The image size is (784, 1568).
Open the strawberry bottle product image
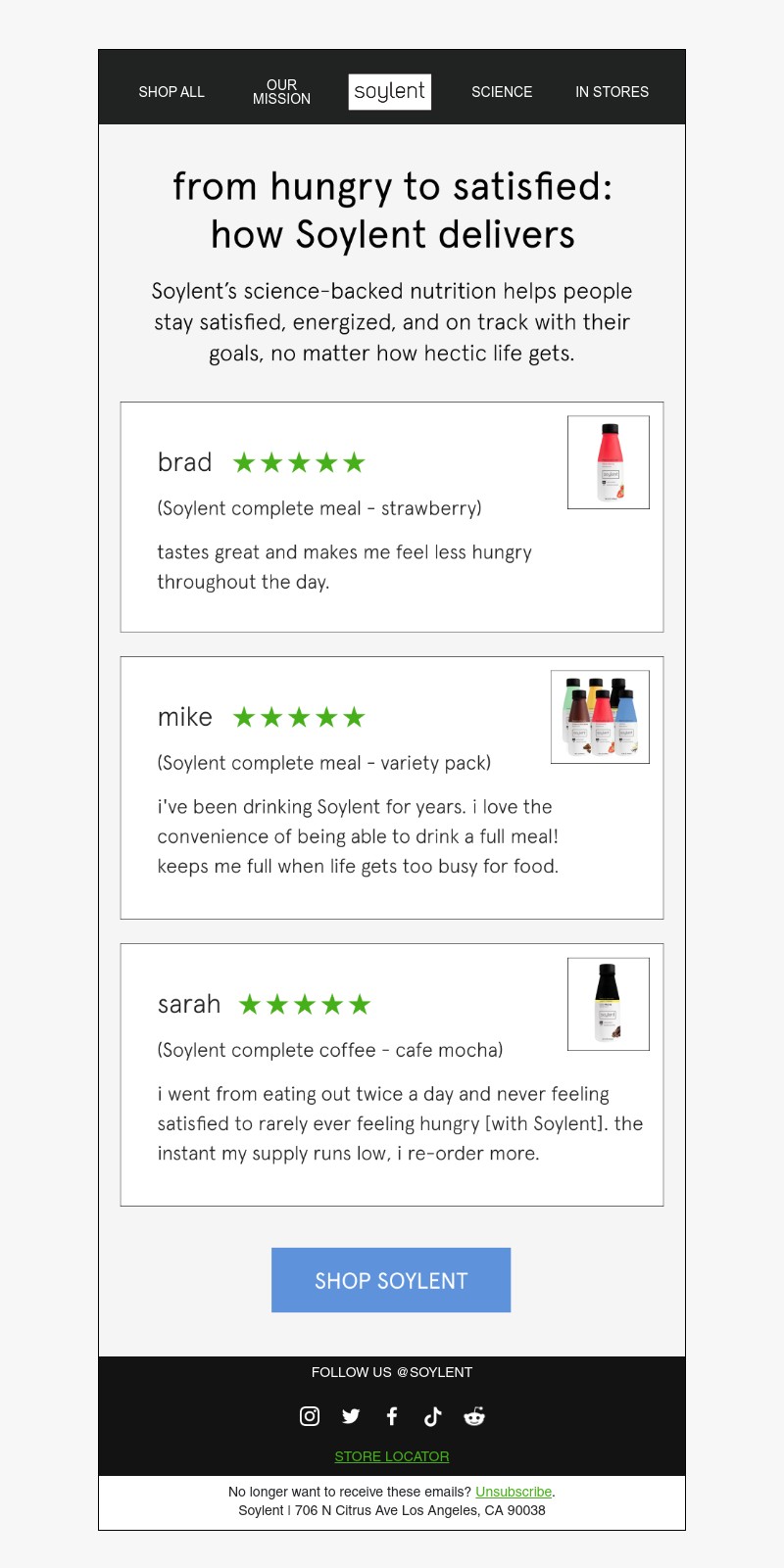(x=609, y=462)
